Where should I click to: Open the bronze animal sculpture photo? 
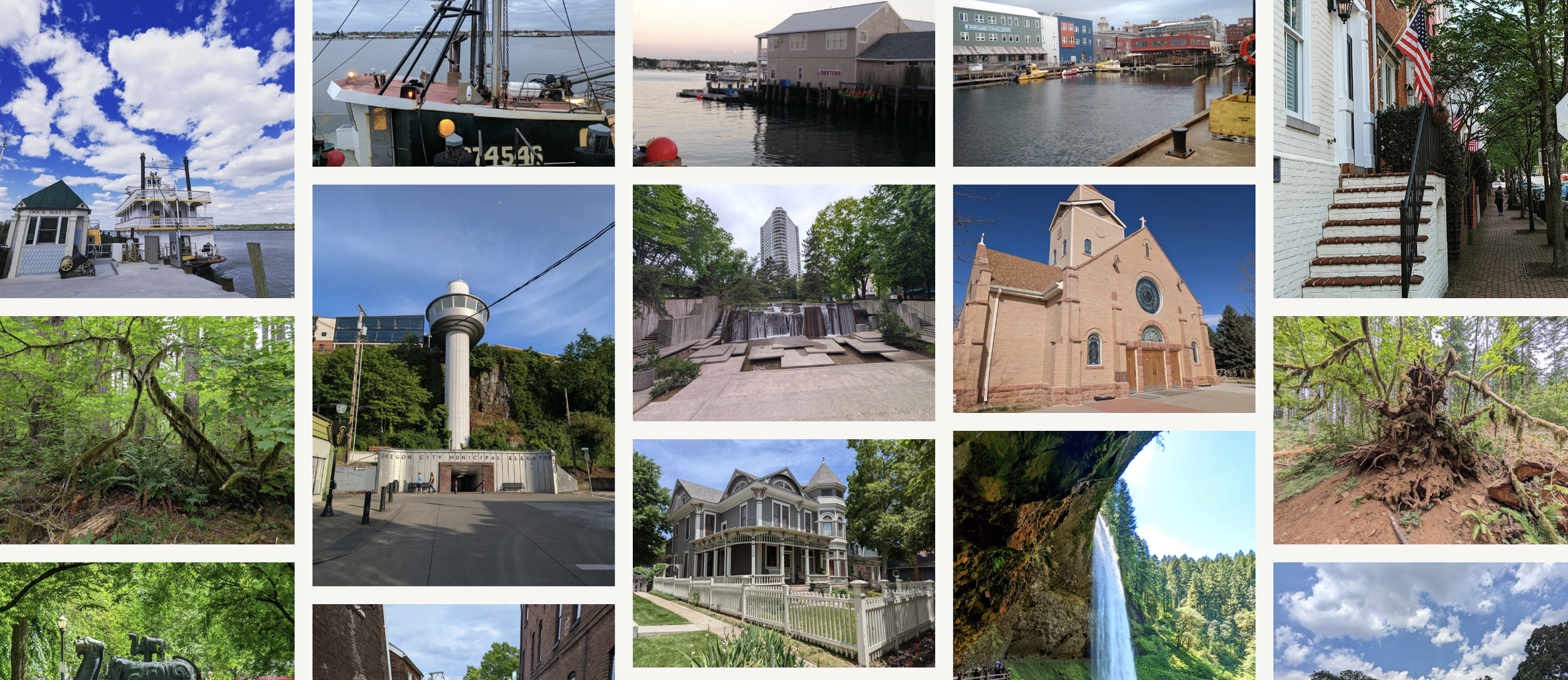click(x=147, y=621)
